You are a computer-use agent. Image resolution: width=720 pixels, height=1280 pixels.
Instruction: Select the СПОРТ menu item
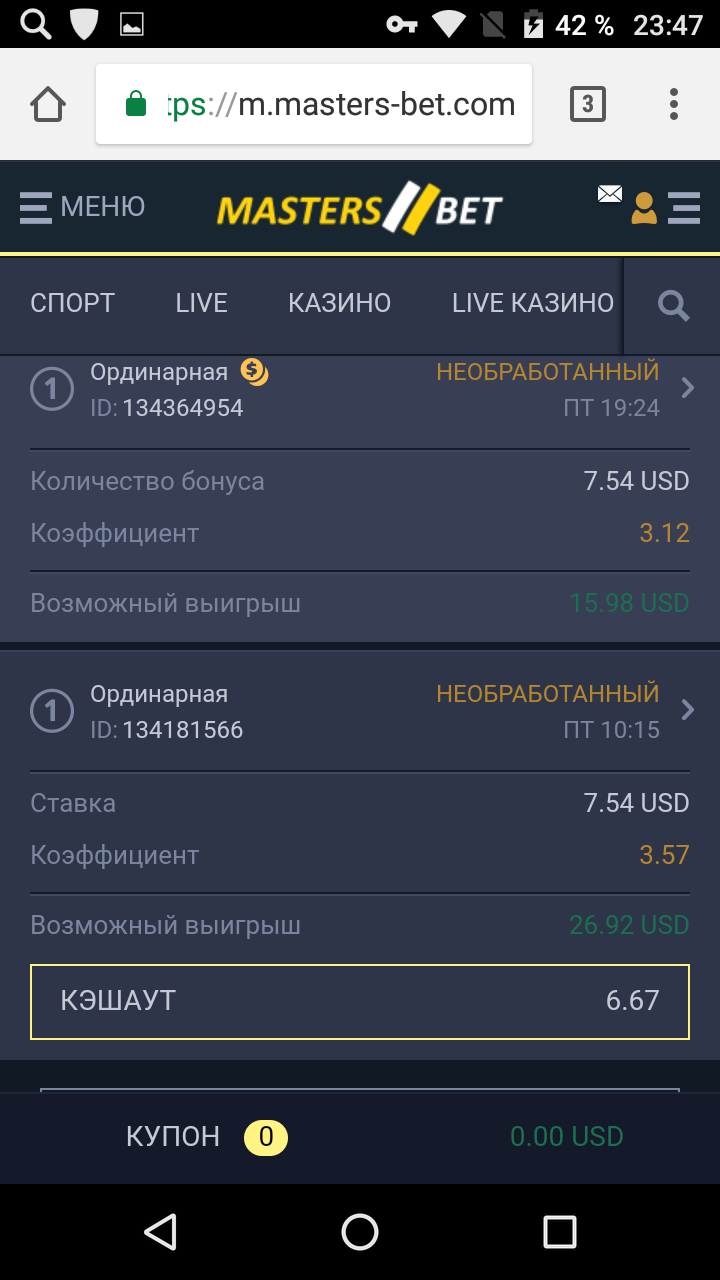(x=71, y=303)
